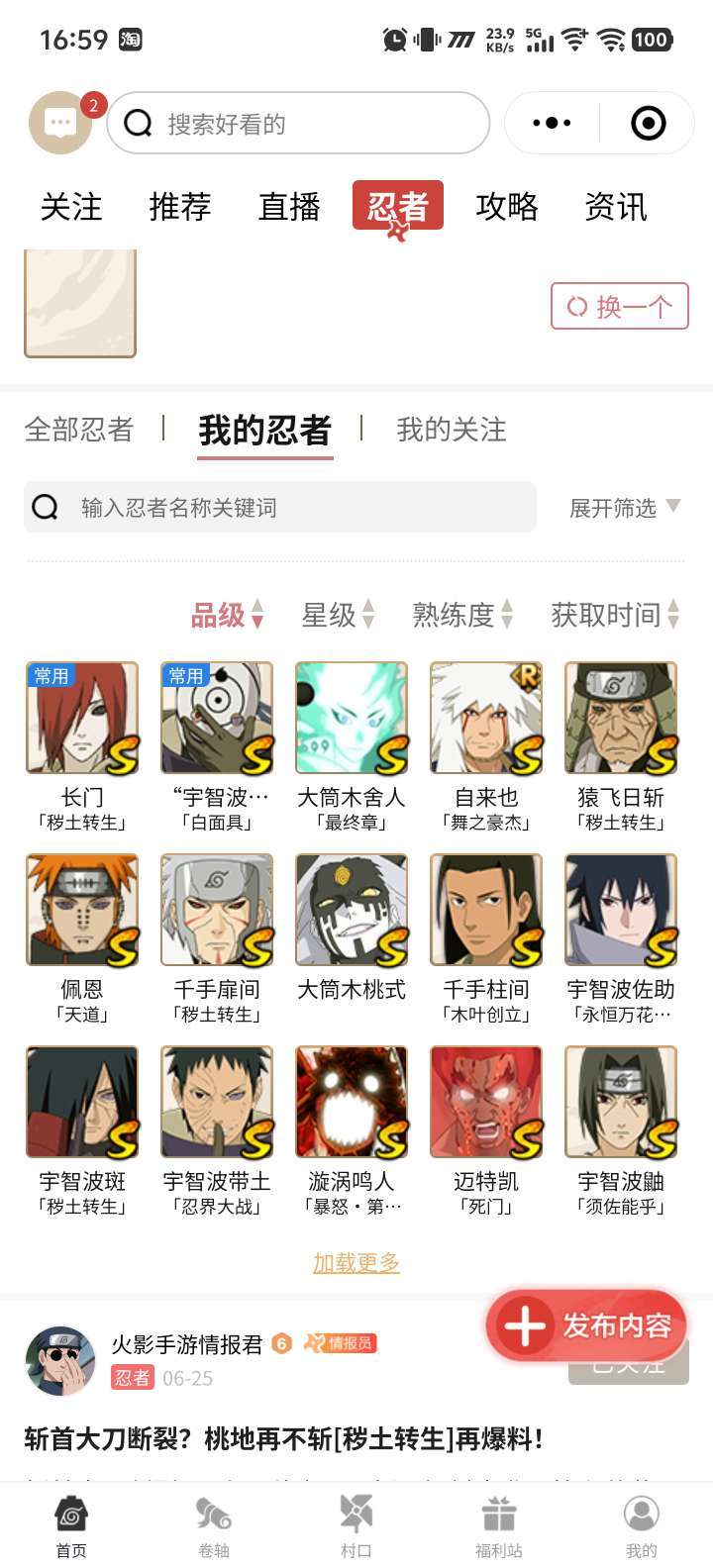Image resolution: width=713 pixels, height=1568 pixels.
Task: Switch to the 直播 top tab
Action: click(x=289, y=206)
